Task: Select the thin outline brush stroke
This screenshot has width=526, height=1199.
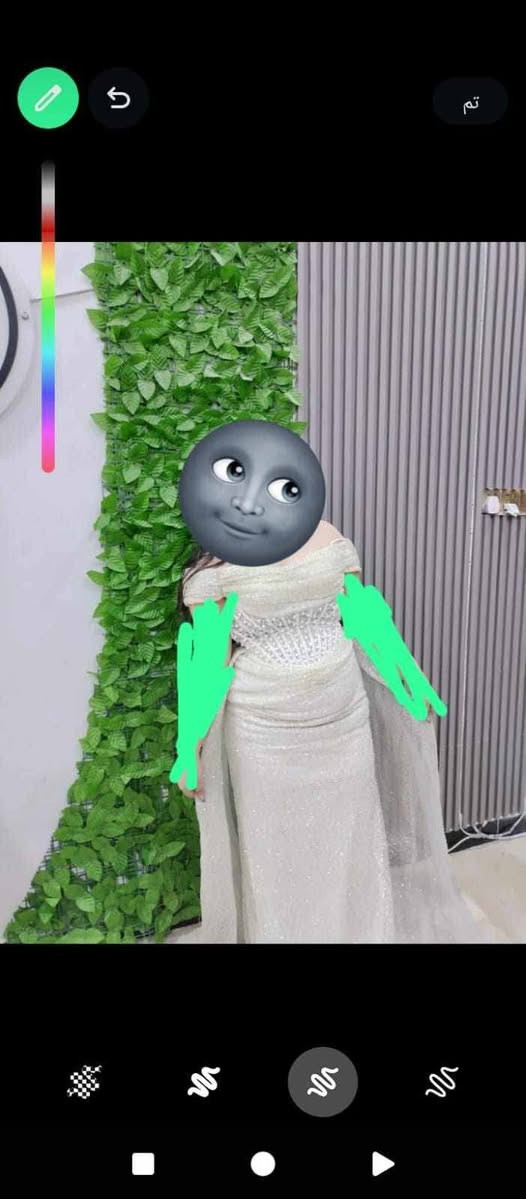Action: pyautogui.click(x=442, y=1081)
